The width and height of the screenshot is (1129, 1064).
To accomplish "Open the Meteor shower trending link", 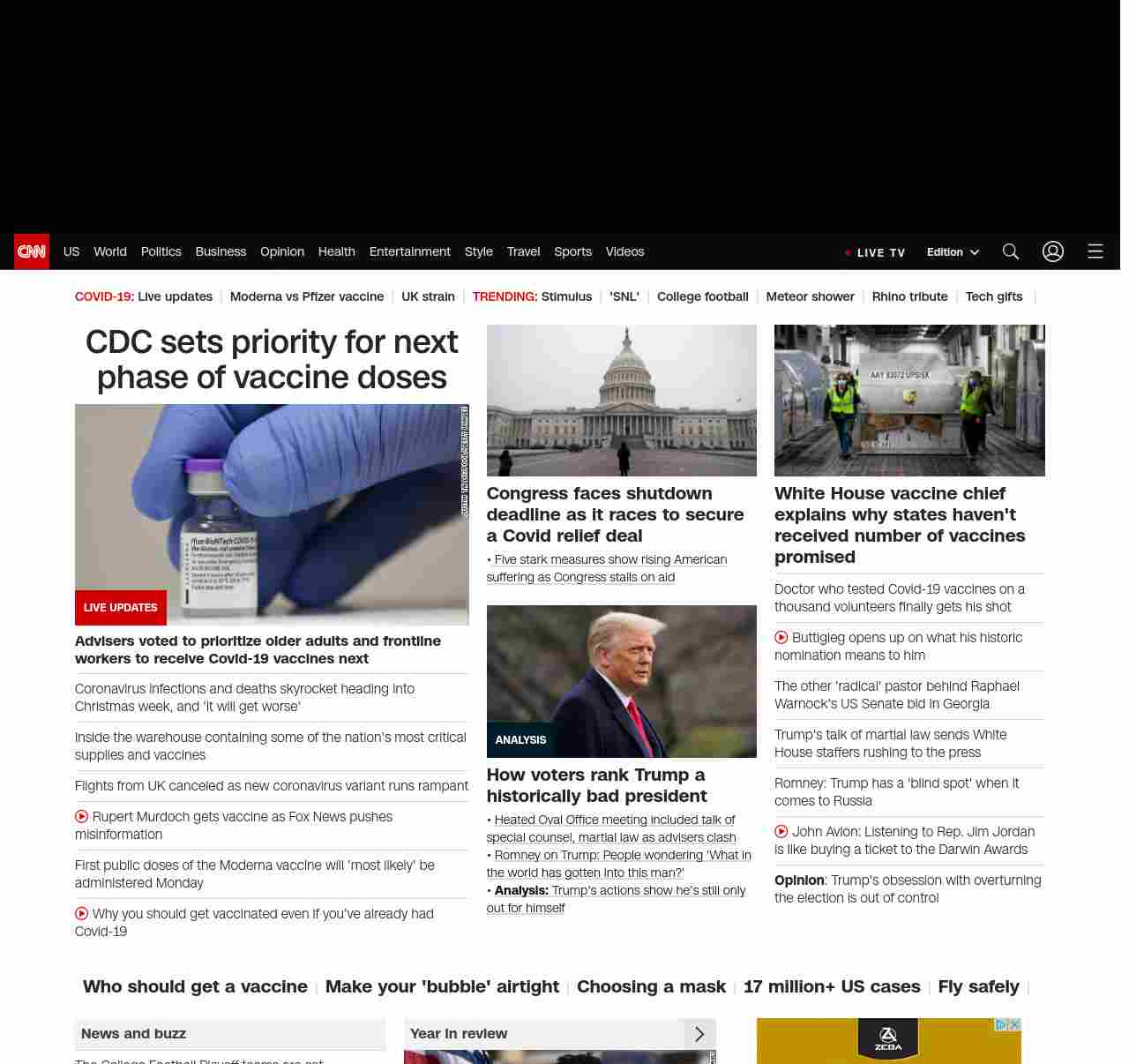I will [x=810, y=296].
